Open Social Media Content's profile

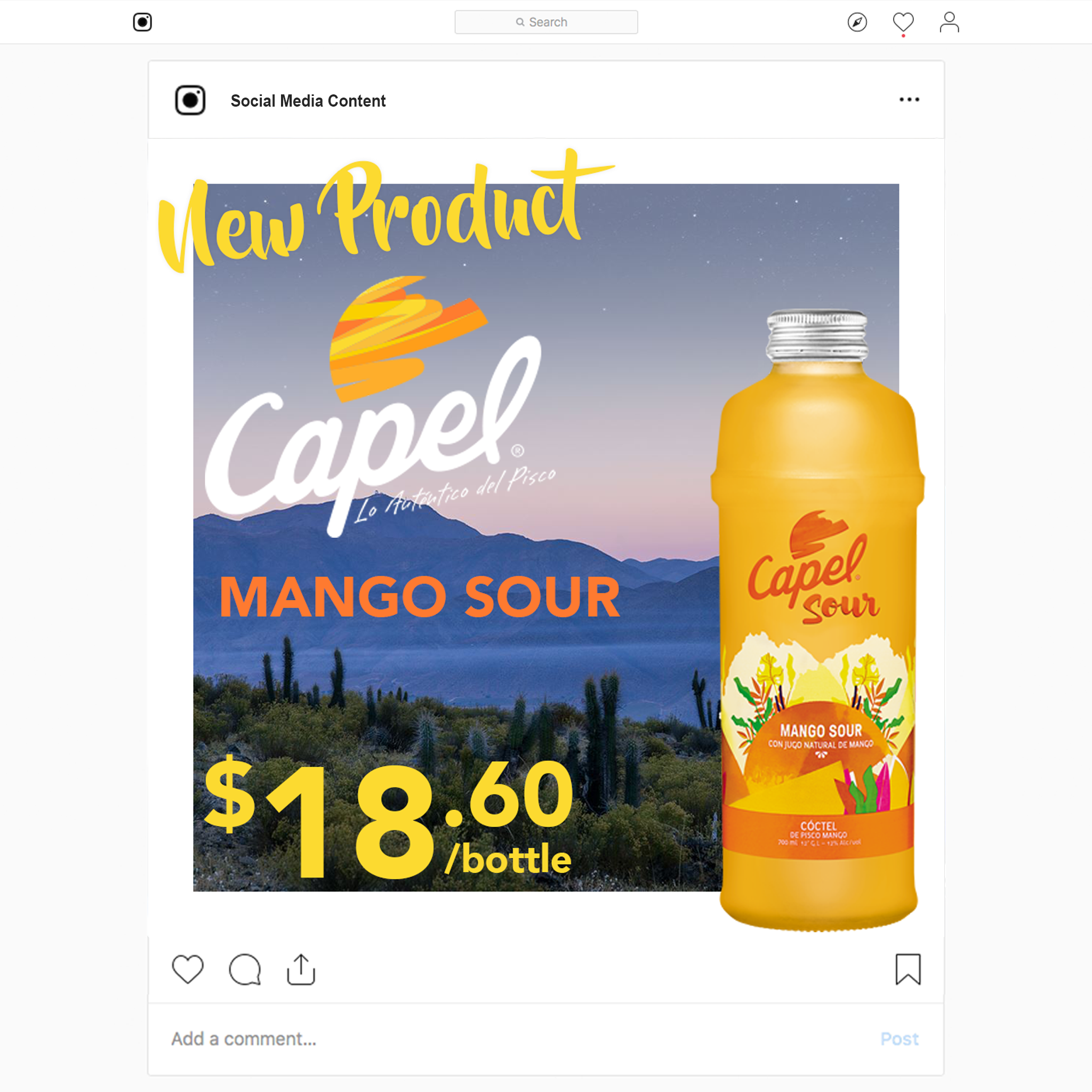[308, 101]
